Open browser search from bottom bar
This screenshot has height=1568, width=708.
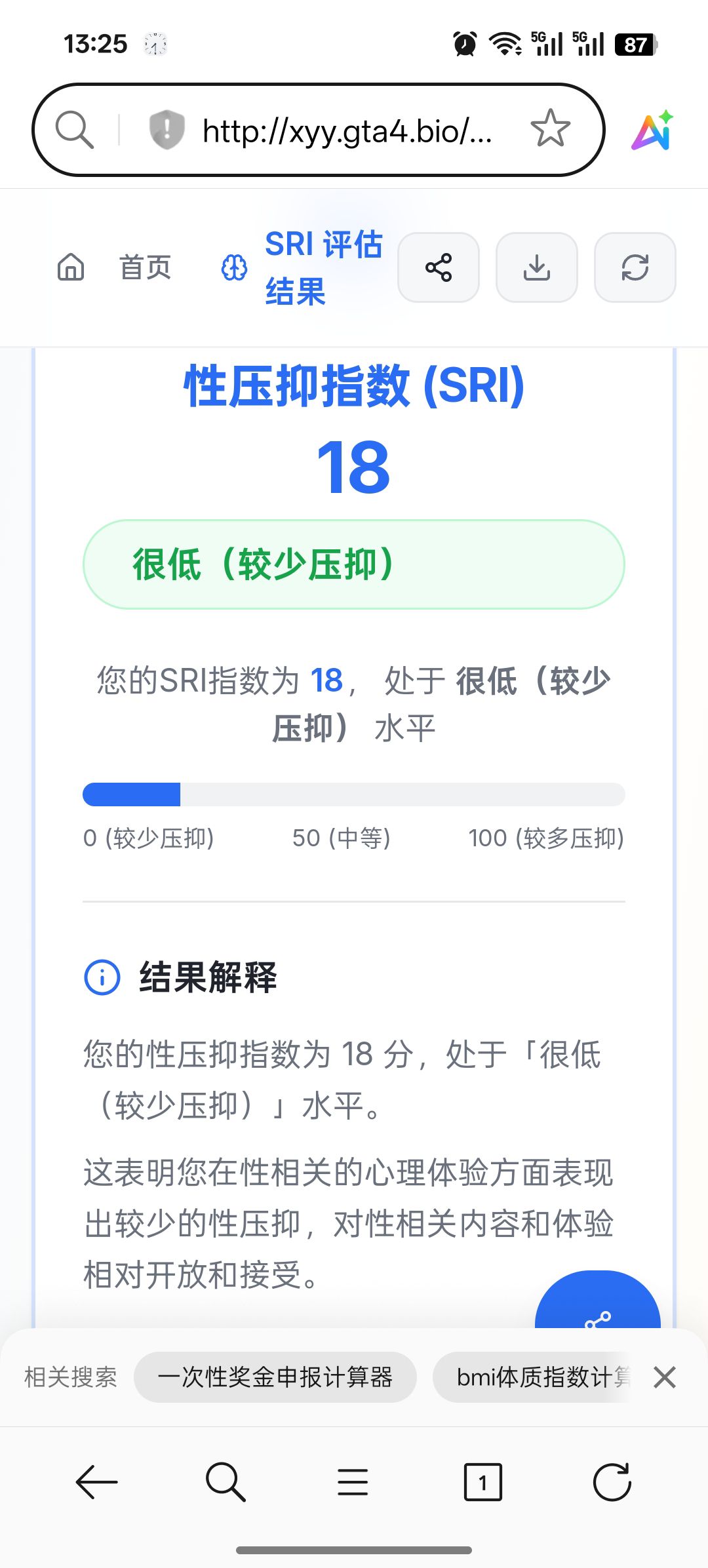226,1482
